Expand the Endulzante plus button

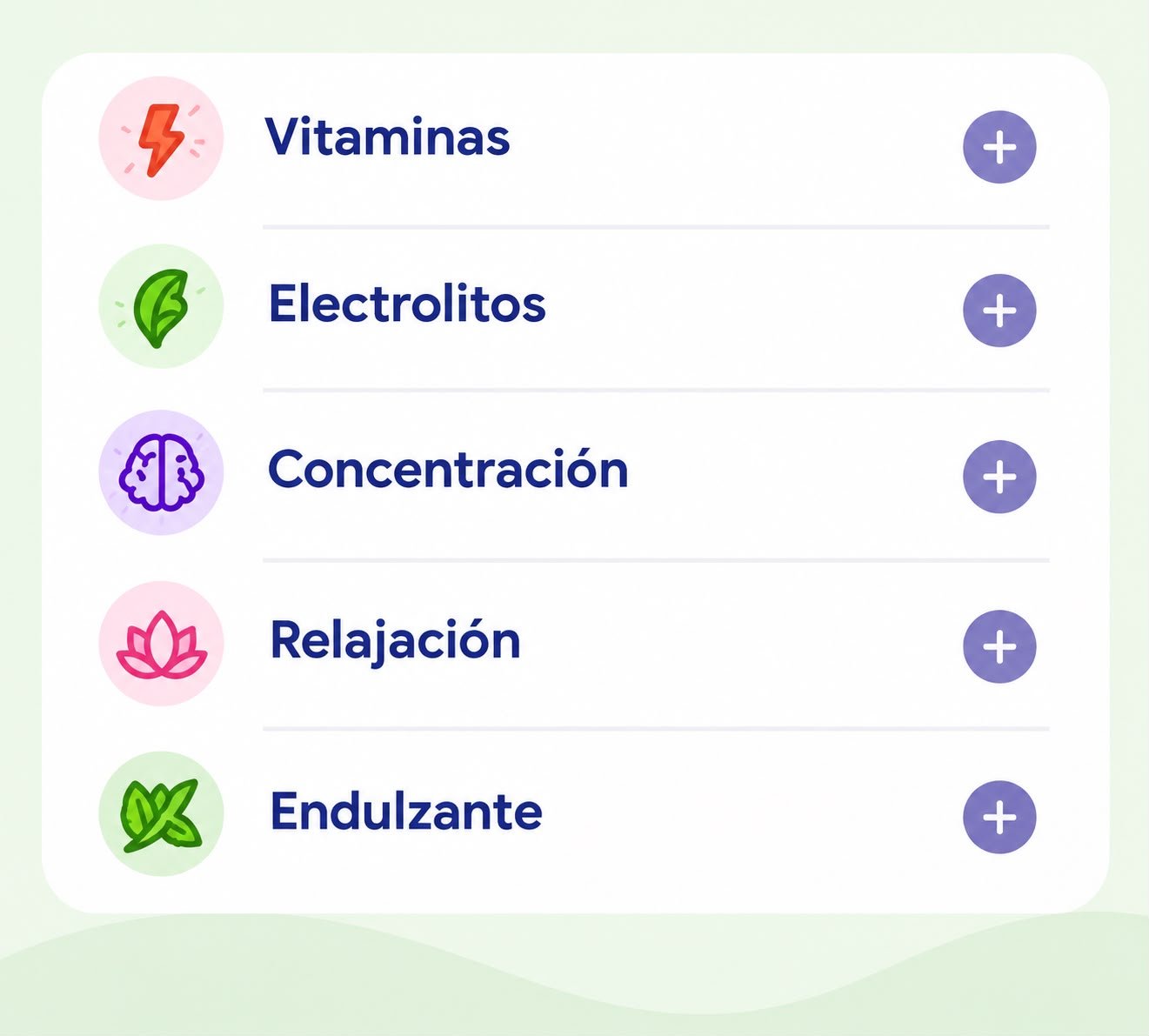point(999,817)
